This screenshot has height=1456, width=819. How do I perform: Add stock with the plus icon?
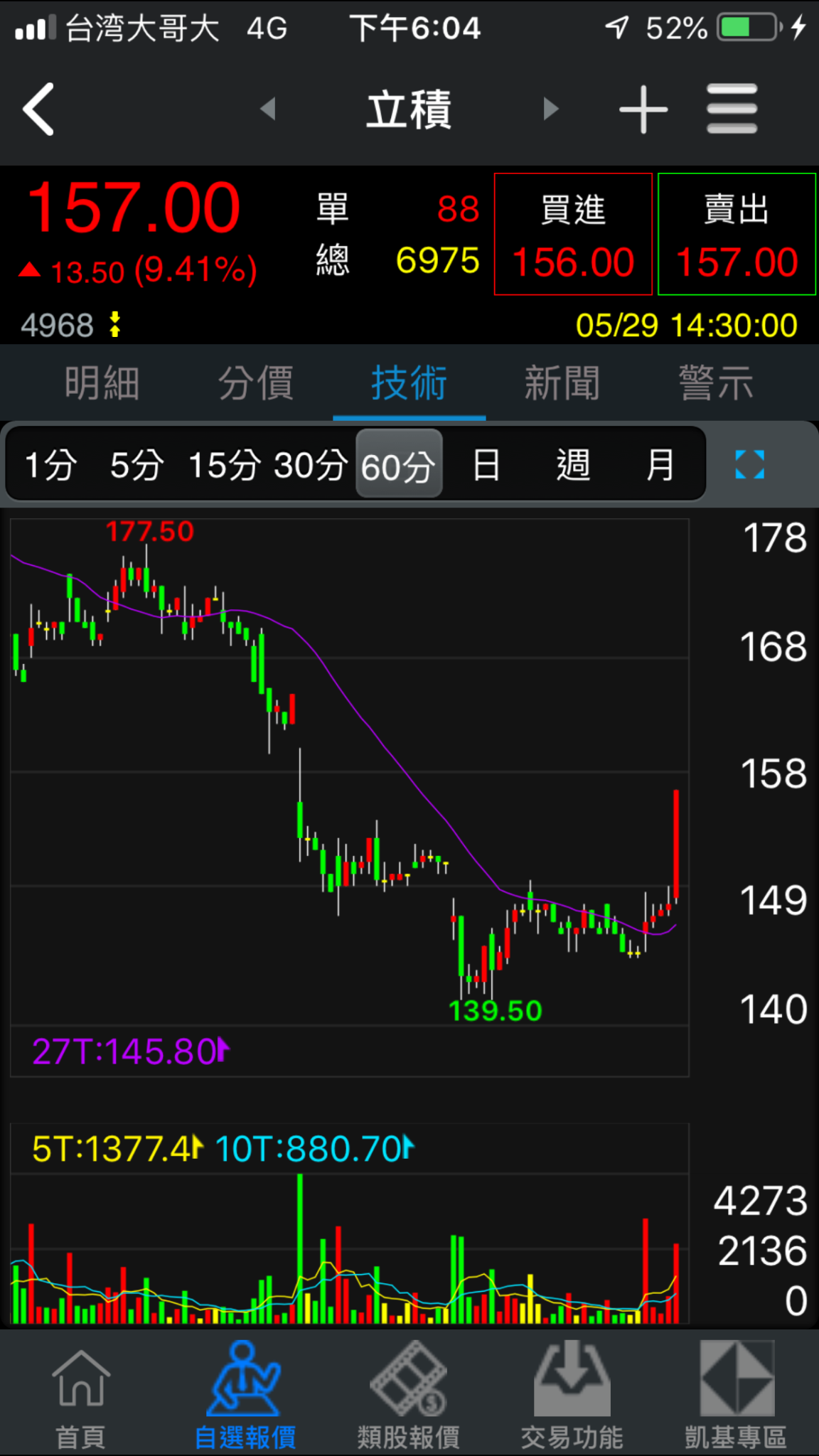pyautogui.click(x=643, y=109)
